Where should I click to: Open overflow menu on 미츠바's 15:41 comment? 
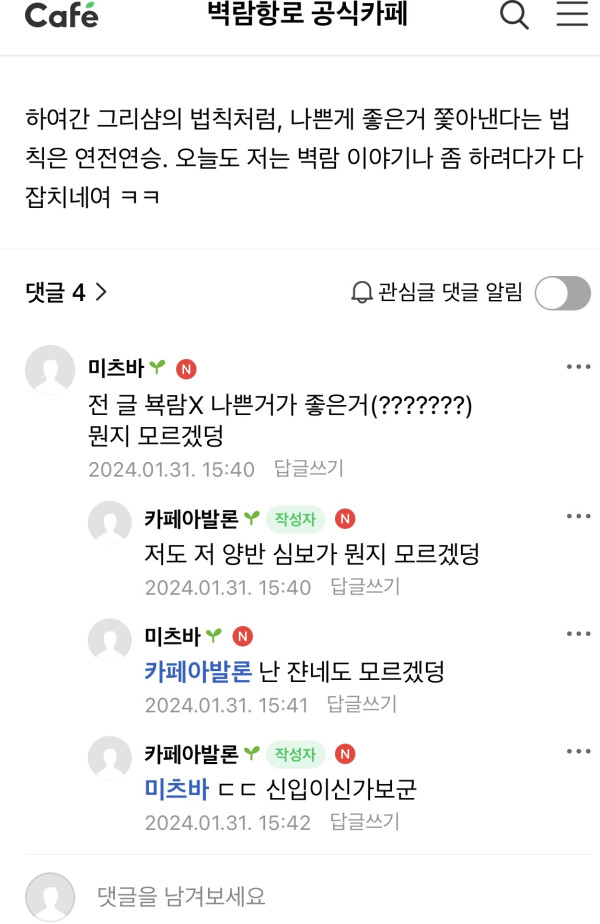click(578, 634)
